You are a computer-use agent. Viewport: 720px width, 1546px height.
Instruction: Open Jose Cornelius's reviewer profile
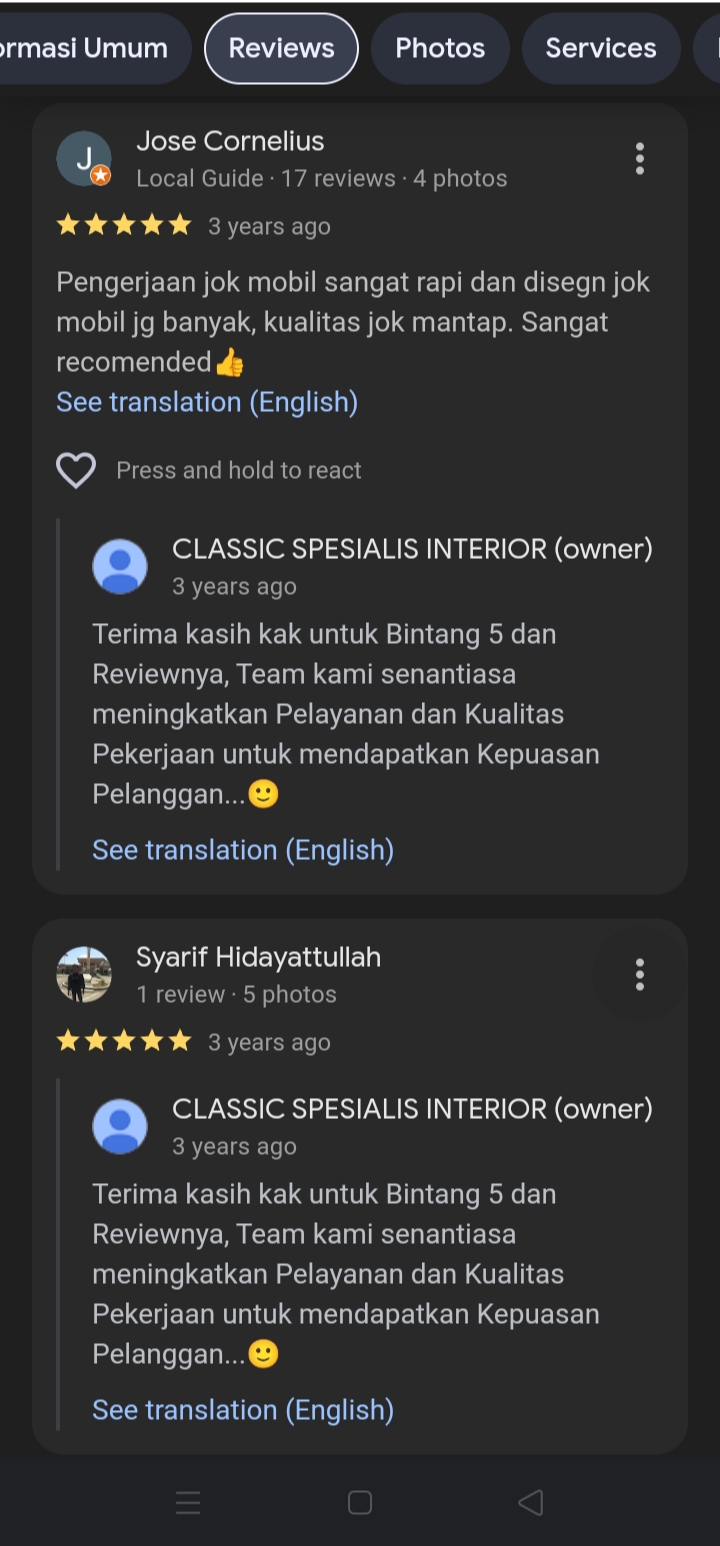pyautogui.click(x=230, y=141)
